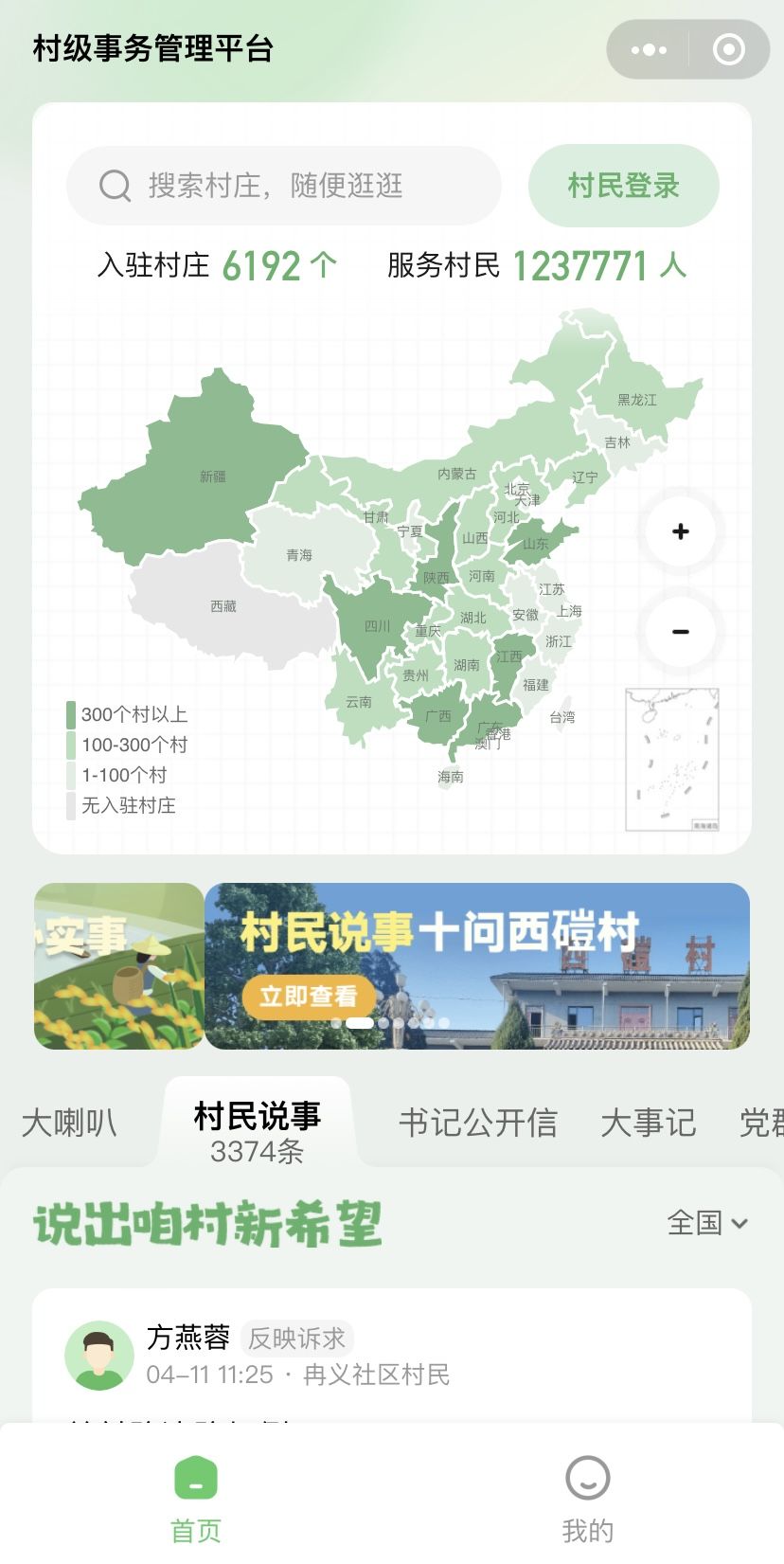This screenshot has width=784, height=1564.
Task: Switch to the 大喇叭 tab
Action: coord(69,1123)
